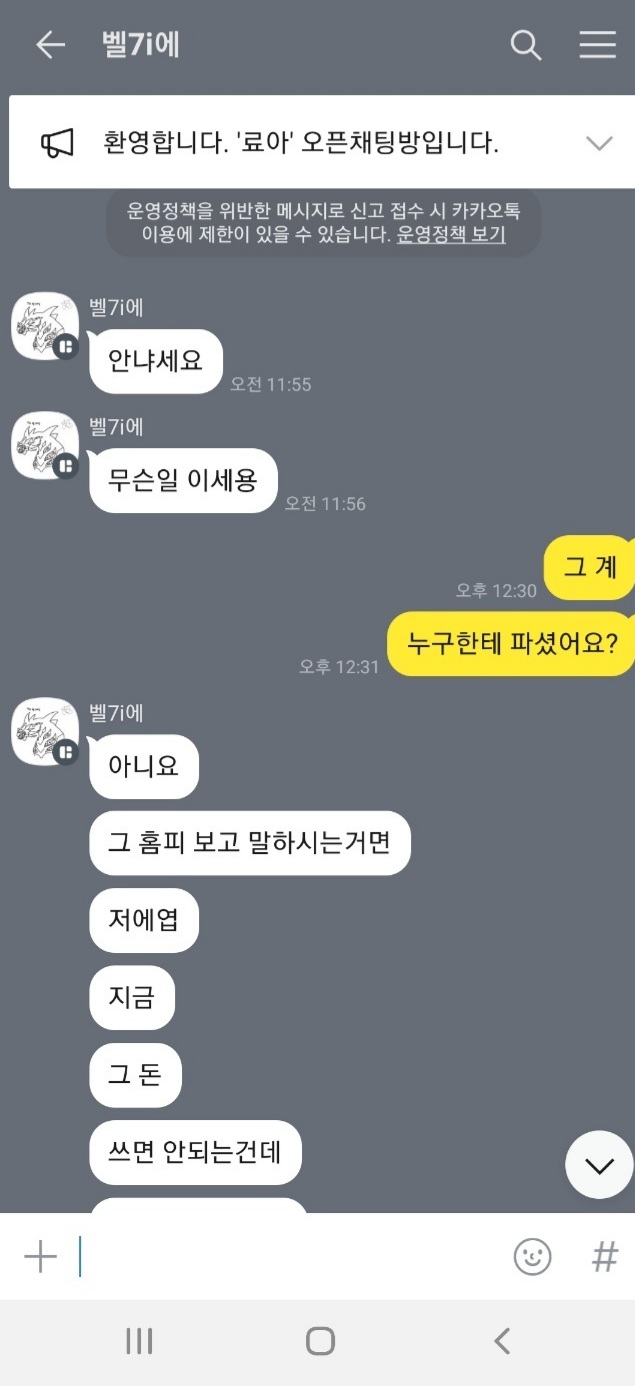Viewport: 635px width, 1386px height.
Task: Go to the phone's home screen
Action: (x=320, y=1341)
